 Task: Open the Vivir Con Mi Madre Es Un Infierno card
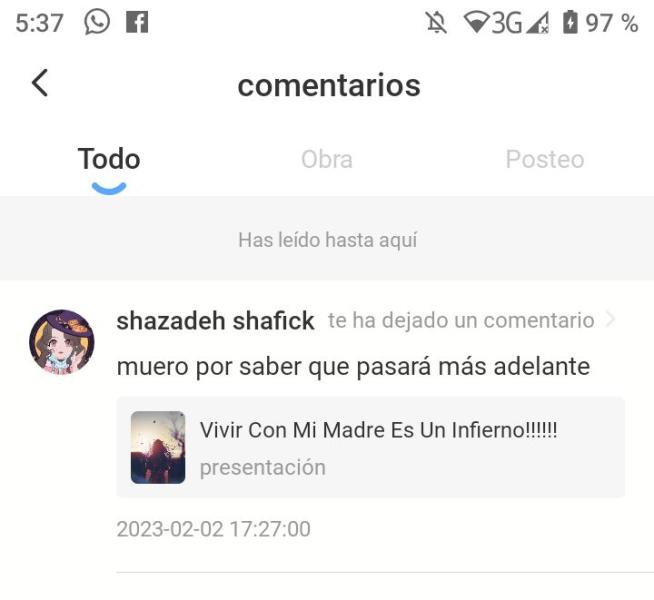pyautogui.click(x=370, y=447)
